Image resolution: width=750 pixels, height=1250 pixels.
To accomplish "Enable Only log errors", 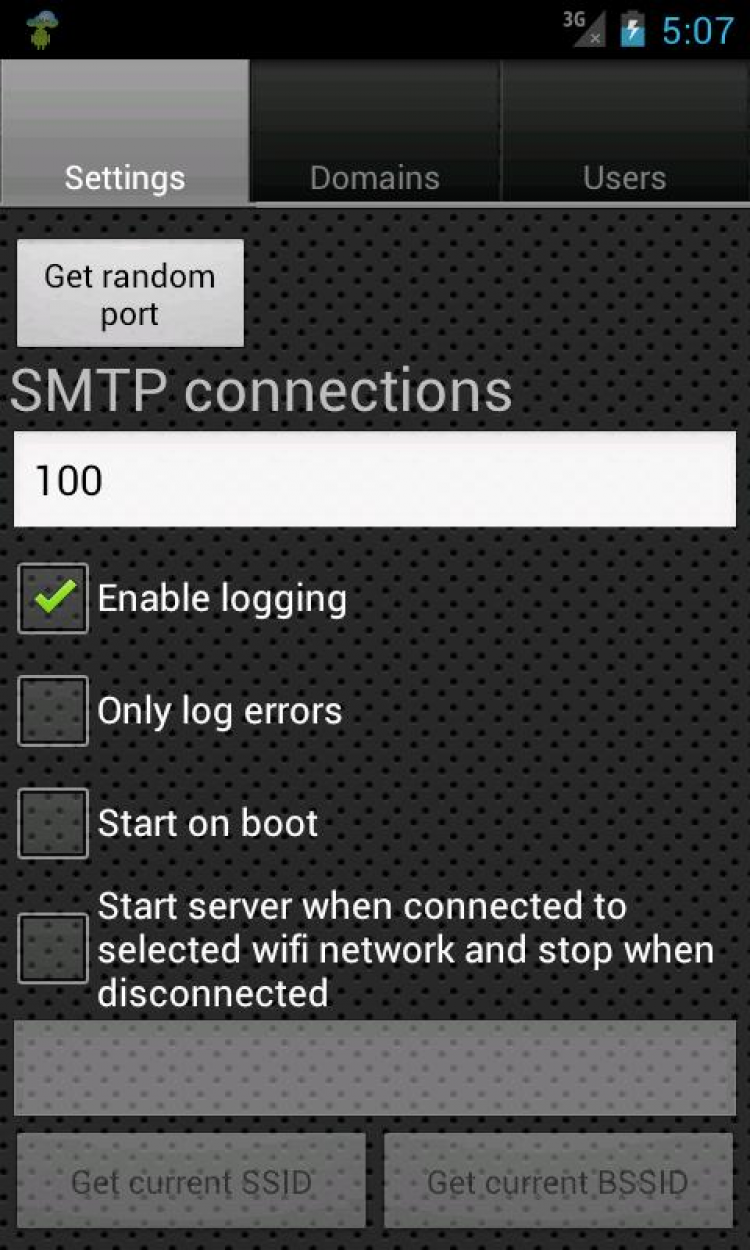I will point(53,711).
